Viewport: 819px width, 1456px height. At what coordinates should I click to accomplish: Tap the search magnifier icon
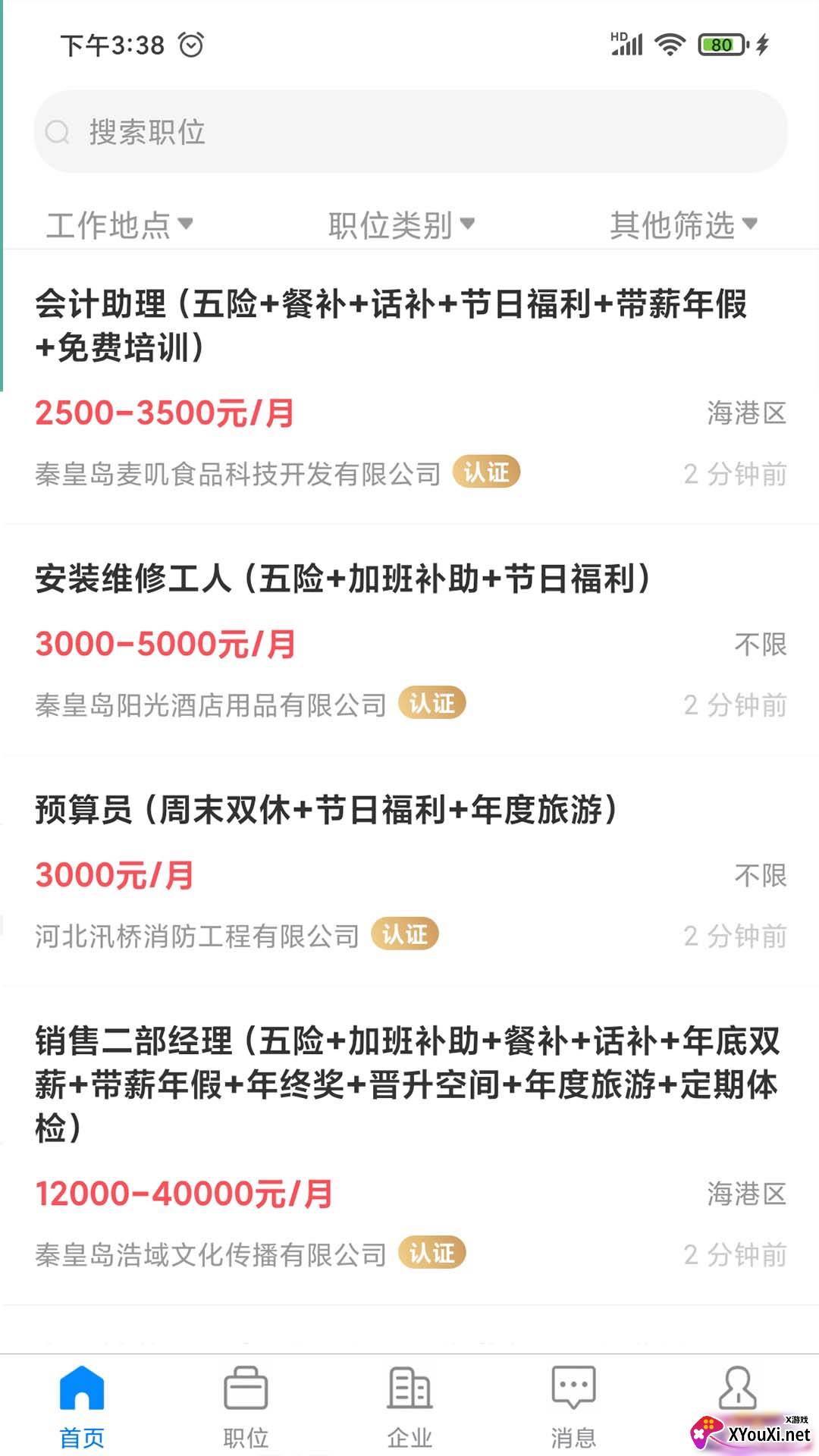pos(59,132)
